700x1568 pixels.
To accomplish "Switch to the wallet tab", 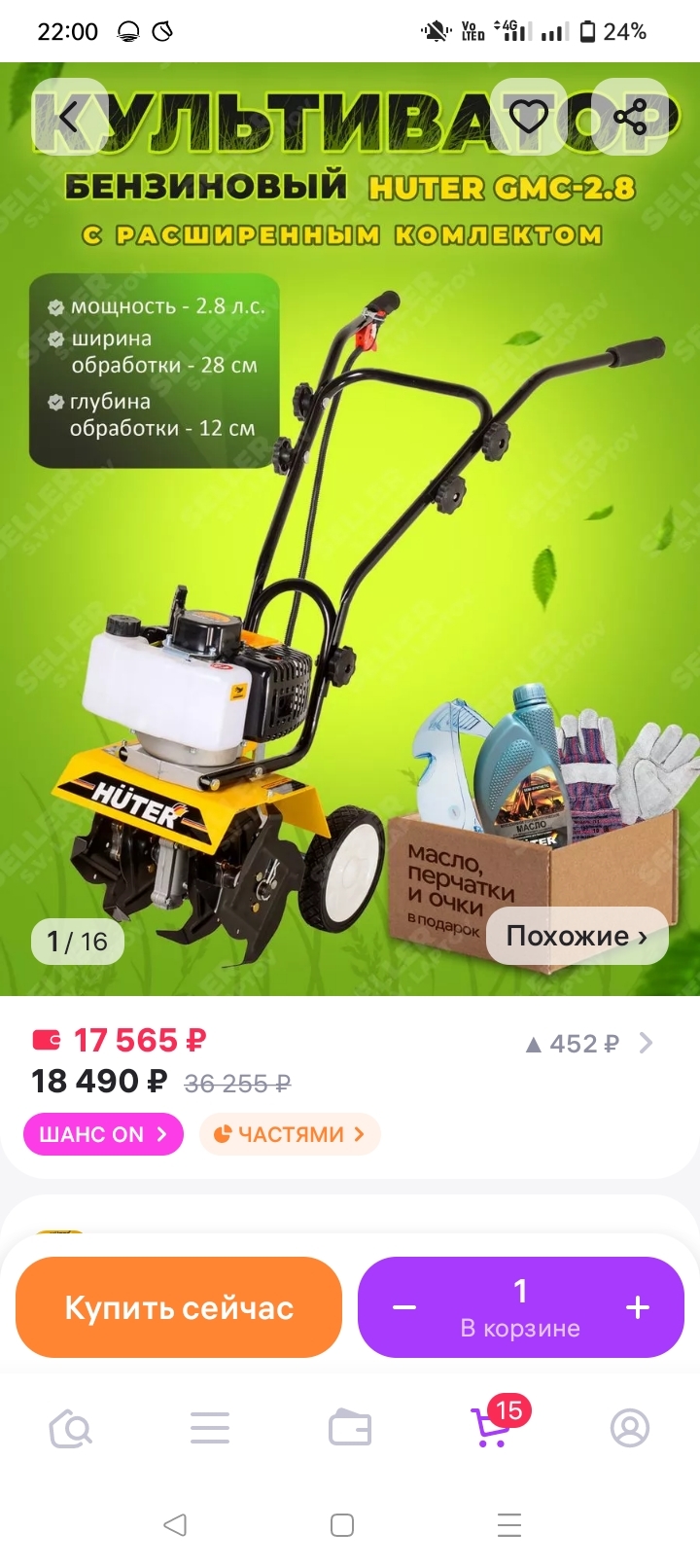I will pos(350,1428).
